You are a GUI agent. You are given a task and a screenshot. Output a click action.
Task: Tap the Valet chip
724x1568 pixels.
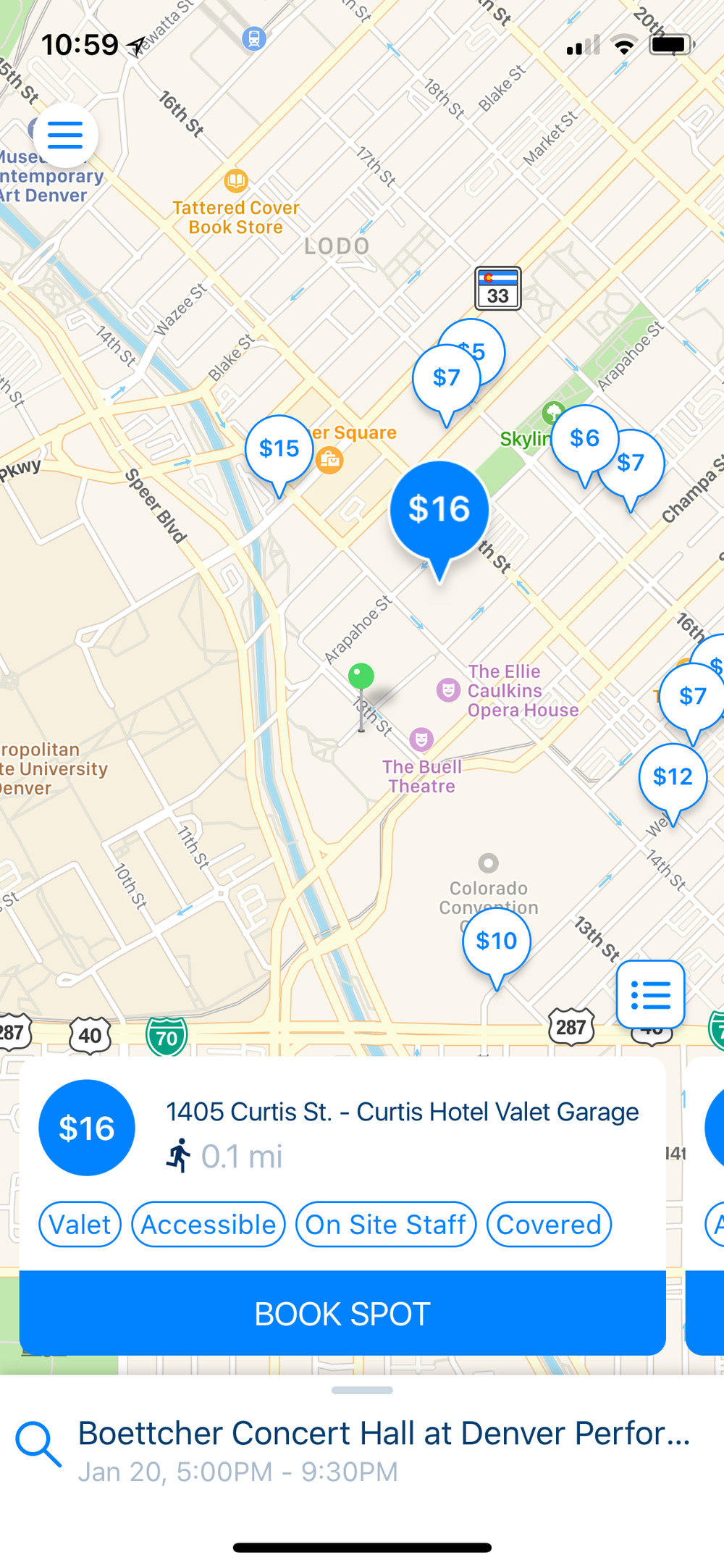tap(80, 1225)
